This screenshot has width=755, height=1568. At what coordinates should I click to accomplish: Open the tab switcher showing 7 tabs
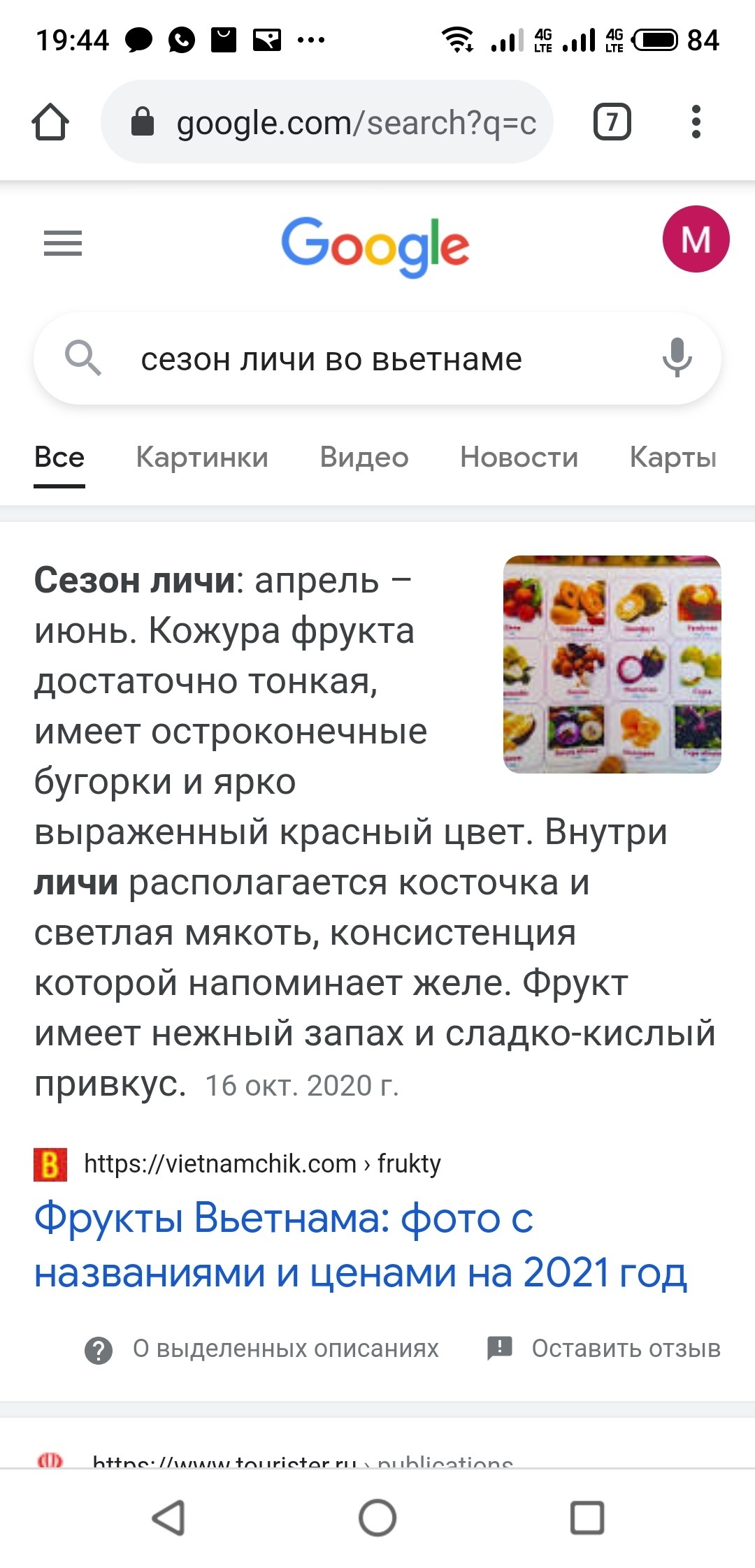(612, 122)
